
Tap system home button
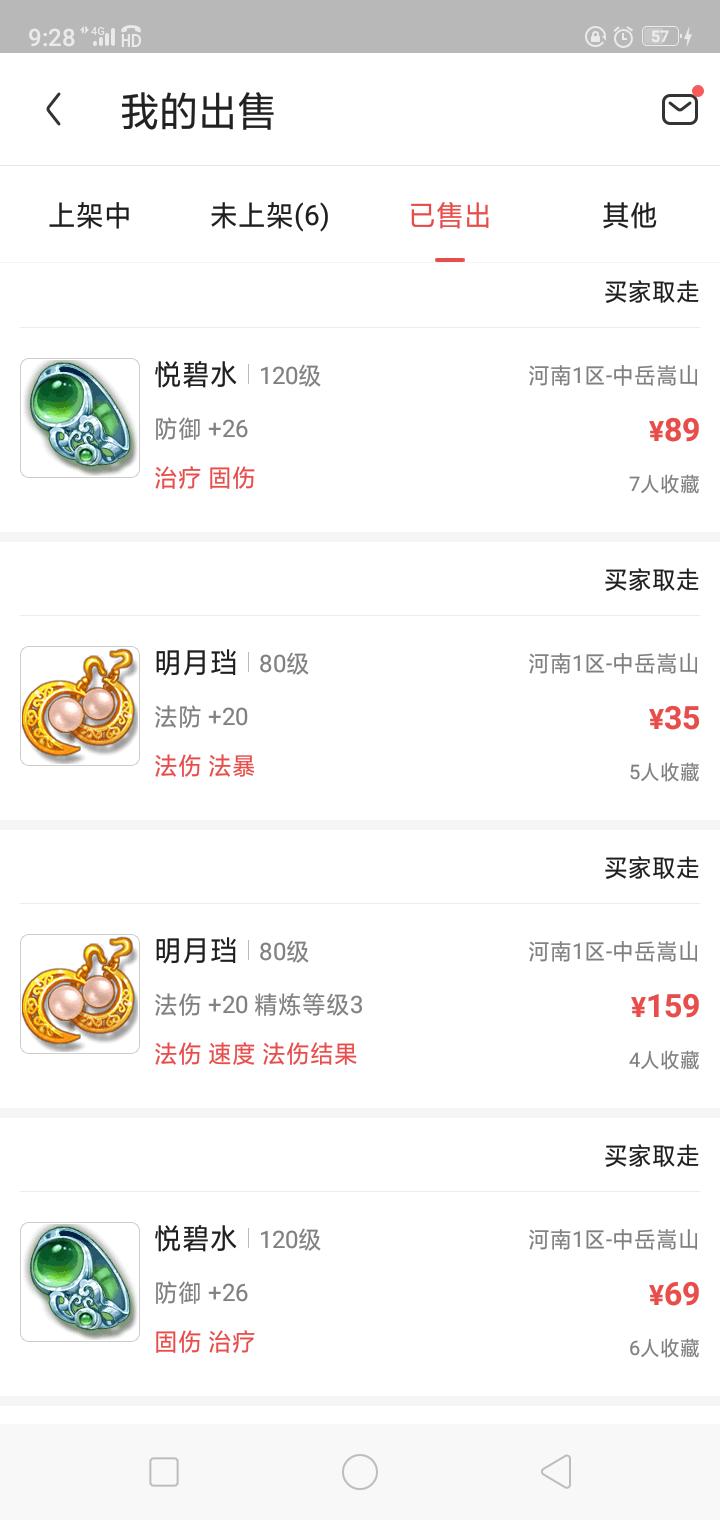pyautogui.click(x=360, y=1472)
